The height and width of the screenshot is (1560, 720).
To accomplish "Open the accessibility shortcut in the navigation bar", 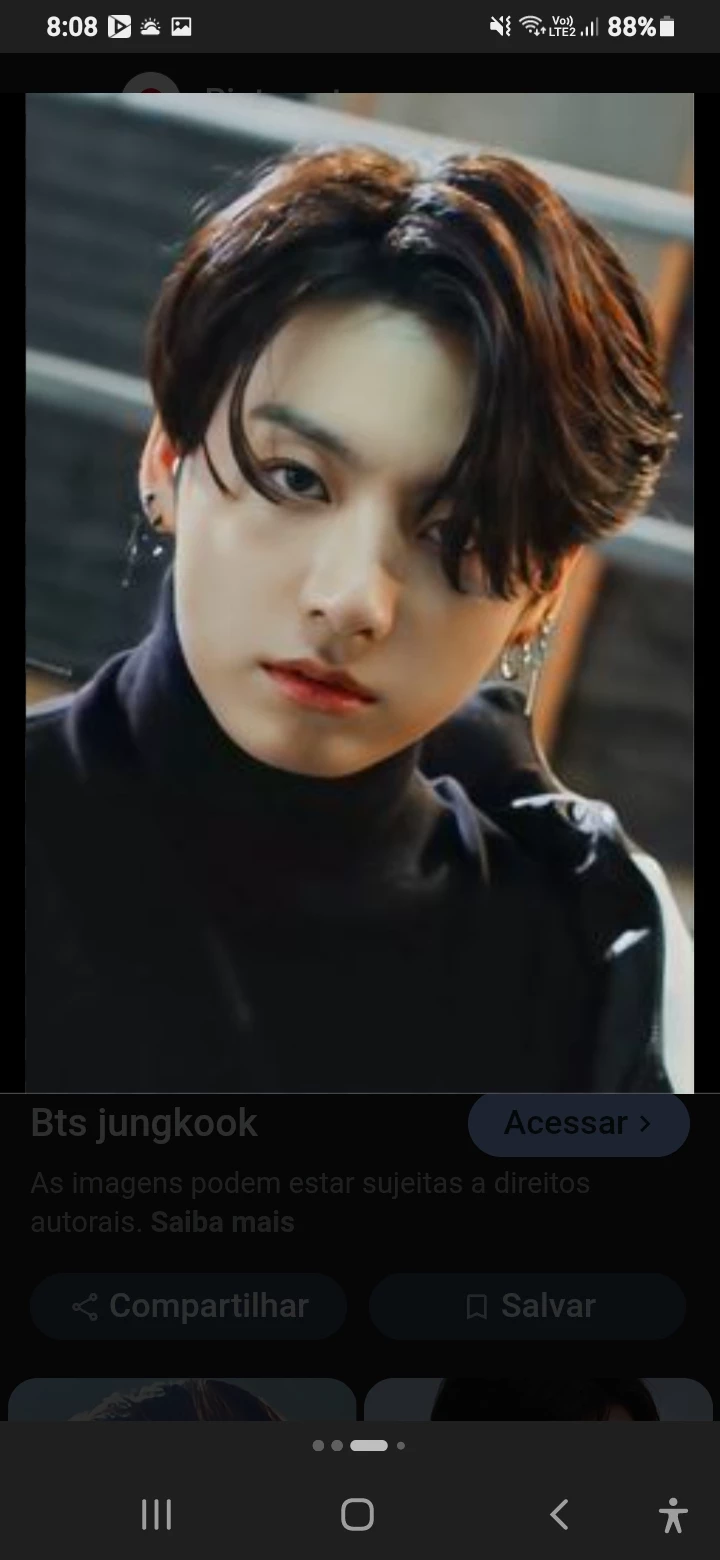I will pos(673,1514).
